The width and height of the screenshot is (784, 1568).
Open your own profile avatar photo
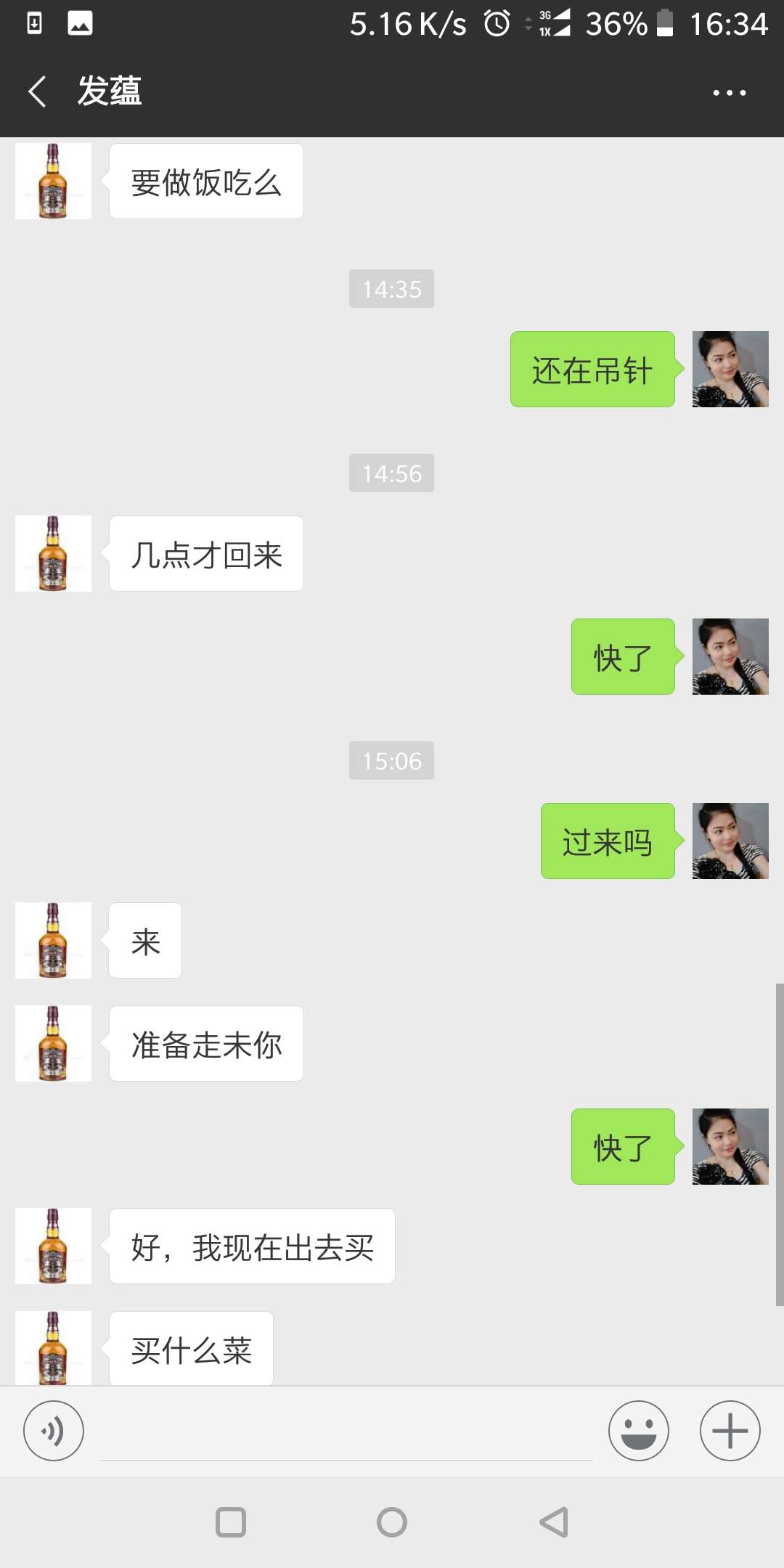(730, 370)
